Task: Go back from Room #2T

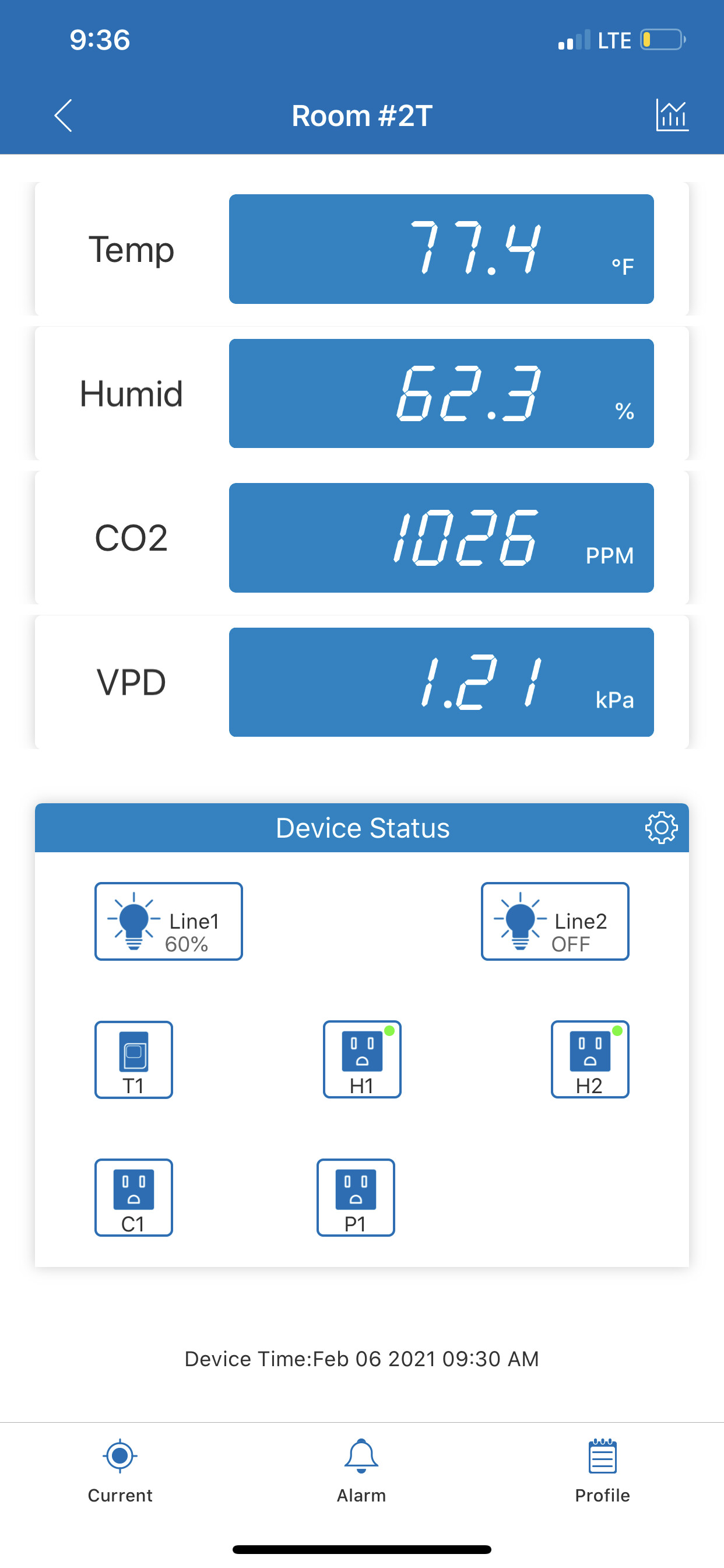Action: click(64, 116)
